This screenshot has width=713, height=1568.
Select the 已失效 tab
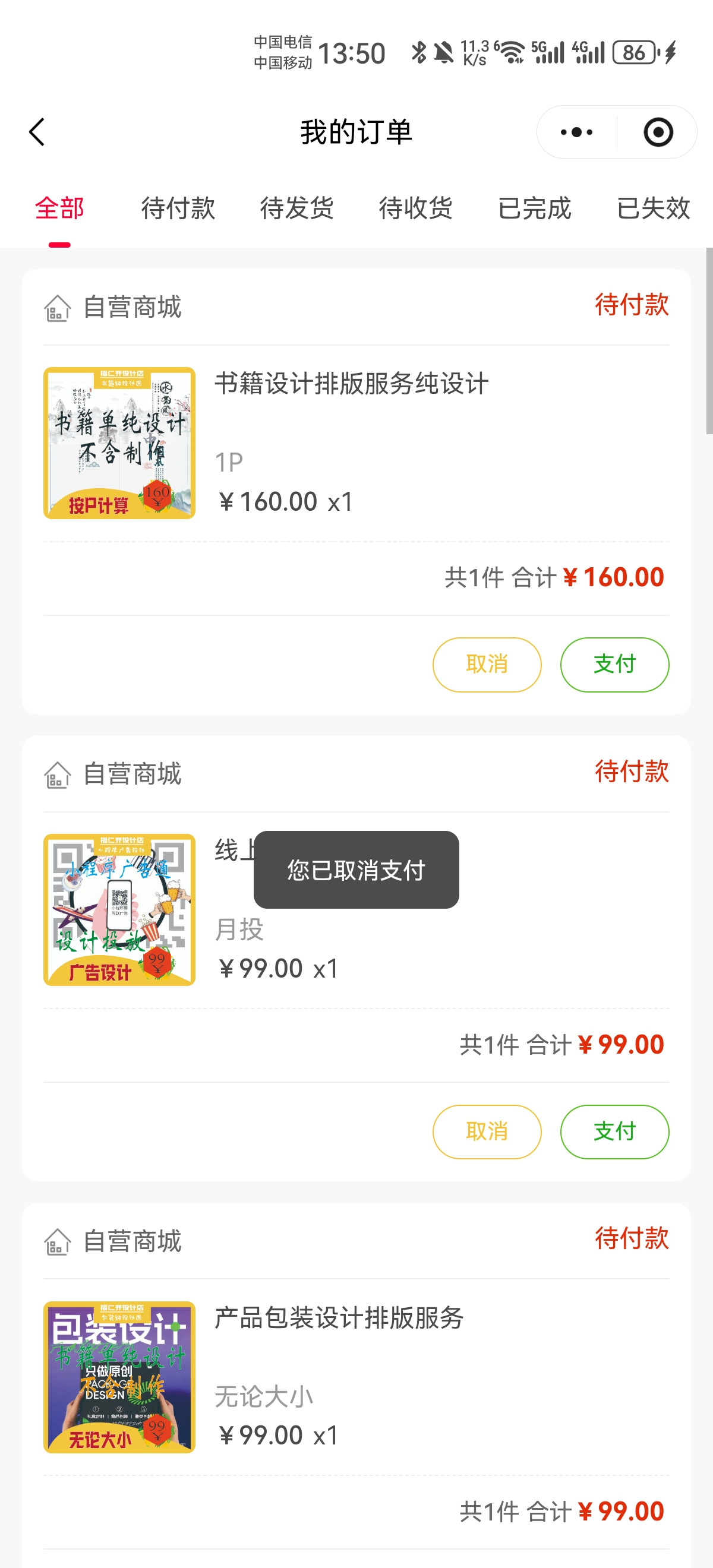pyautogui.click(x=654, y=209)
